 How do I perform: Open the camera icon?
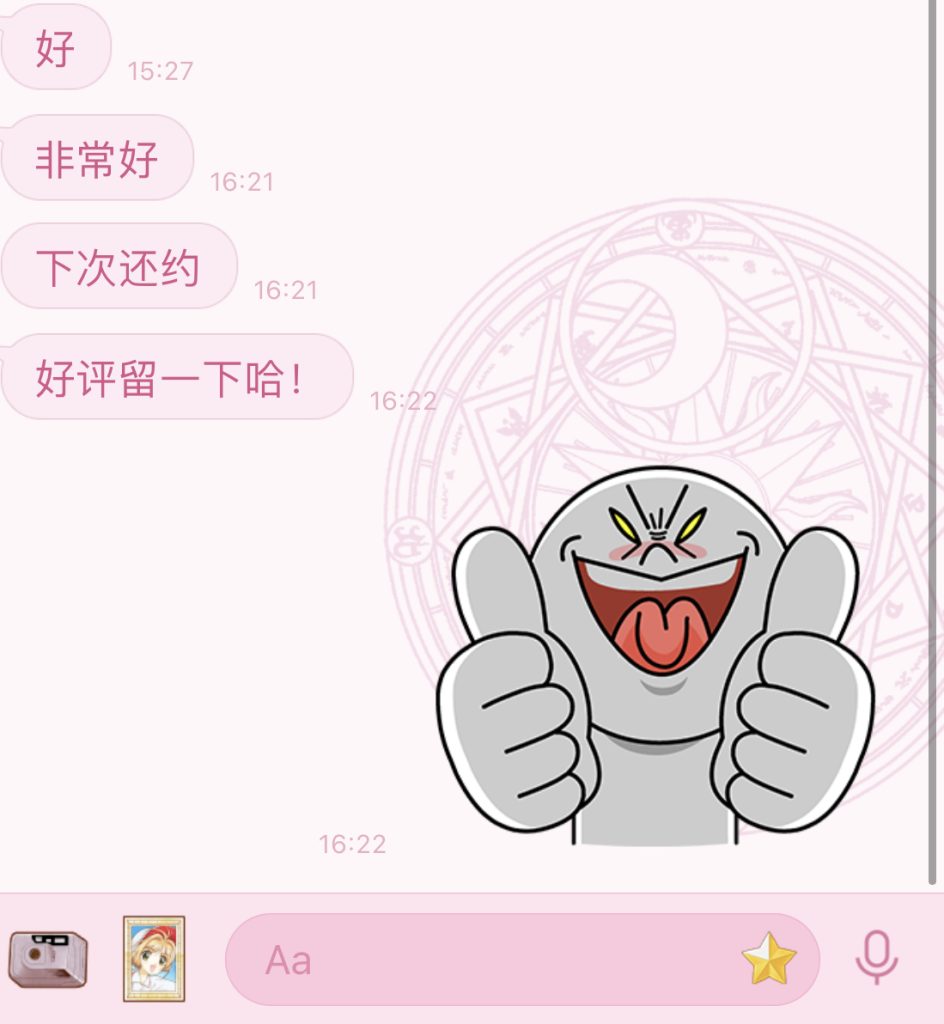tap(47, 960)
